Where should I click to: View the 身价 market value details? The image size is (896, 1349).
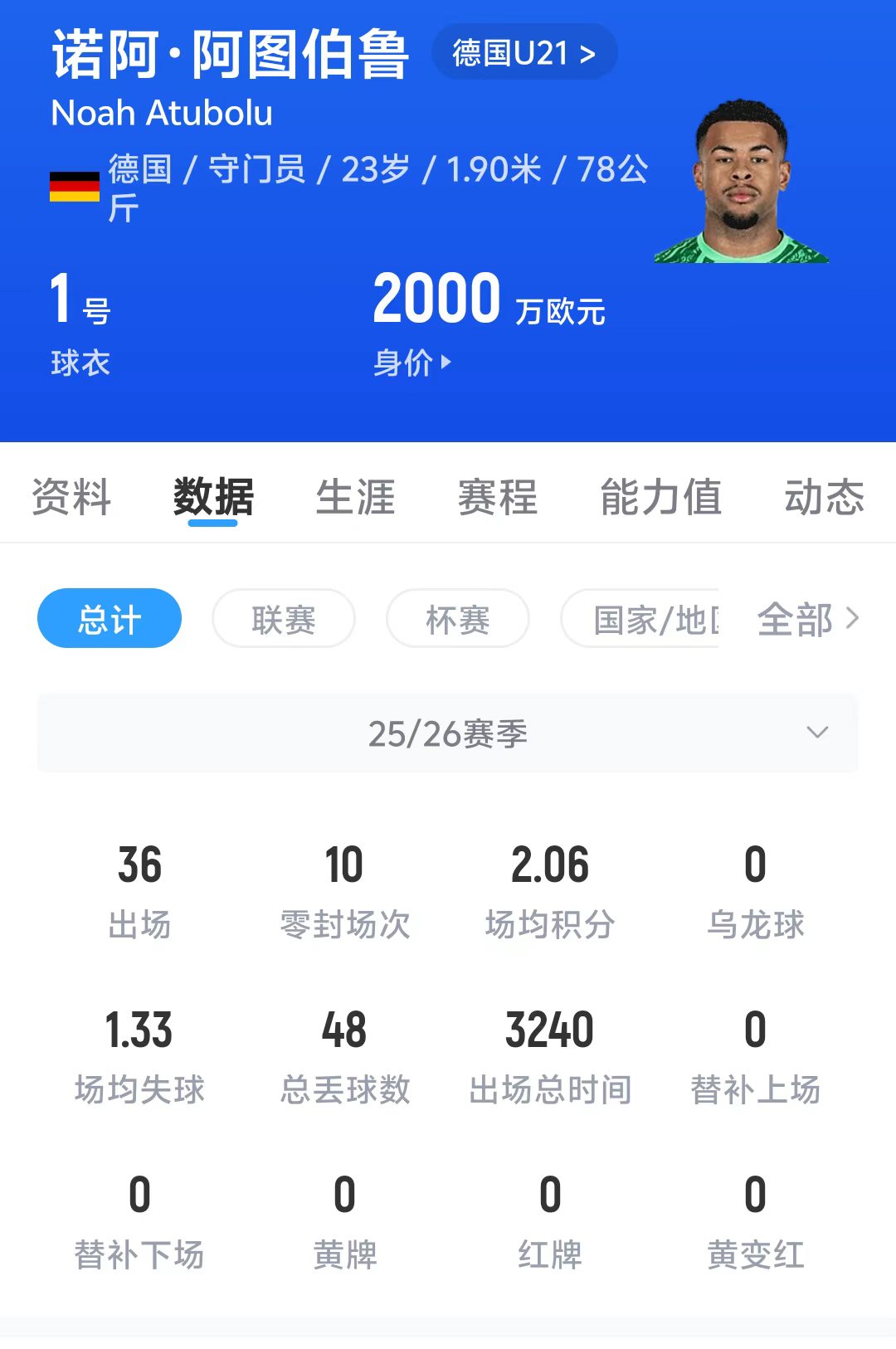pos(412,363)
